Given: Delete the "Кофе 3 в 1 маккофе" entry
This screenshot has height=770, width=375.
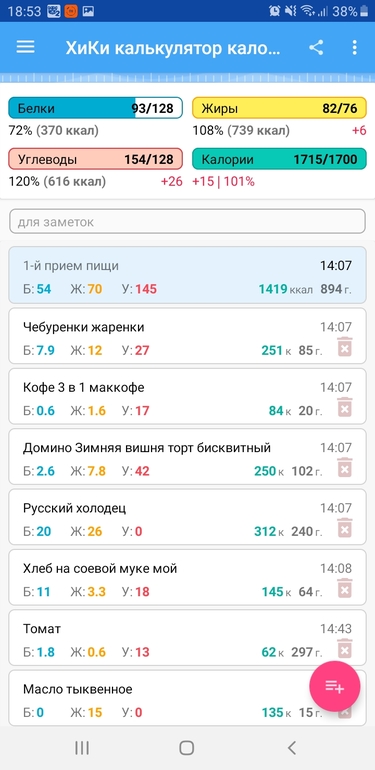Looking at the screenshot, I should point(345,407).
